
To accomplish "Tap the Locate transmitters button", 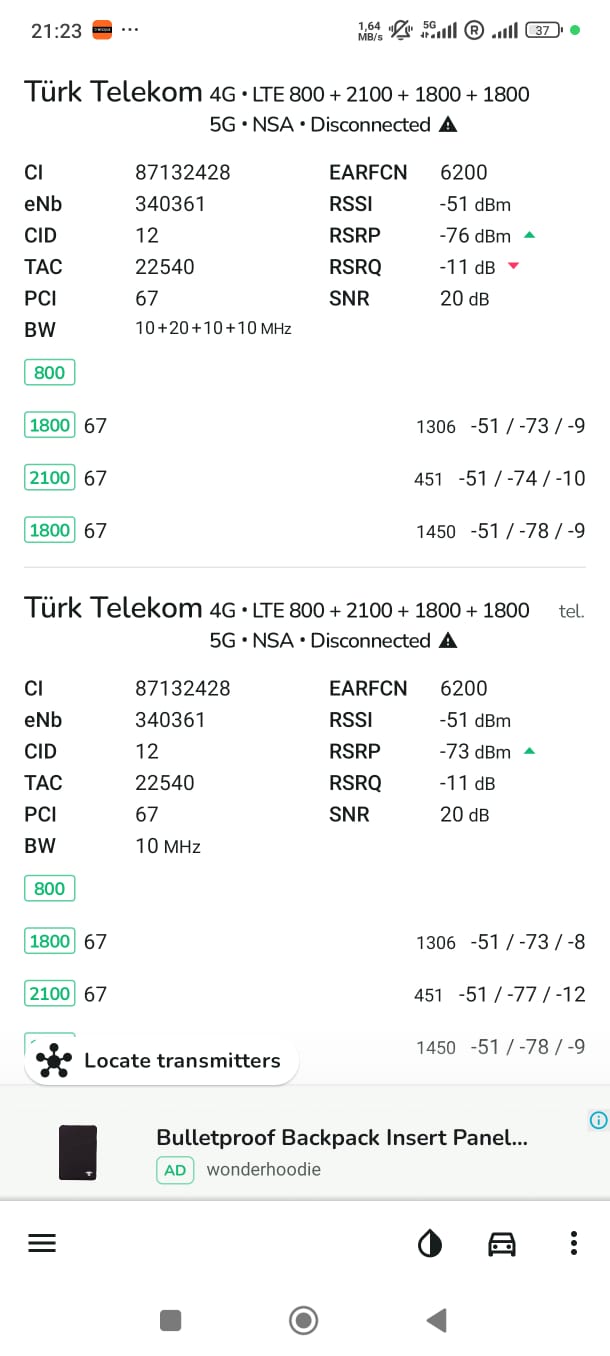I will click(161, 1061).
